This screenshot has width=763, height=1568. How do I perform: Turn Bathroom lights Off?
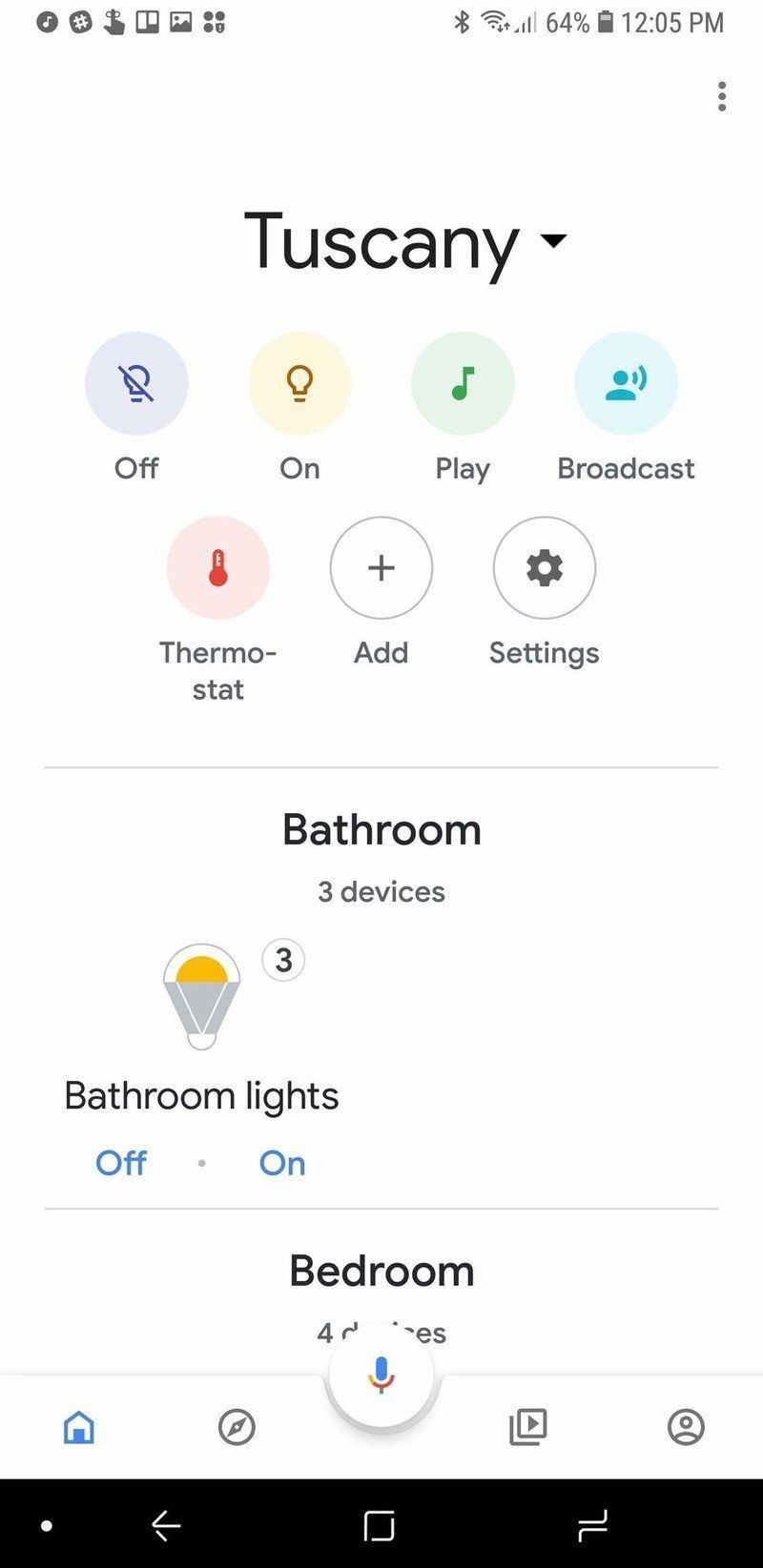(x=120, y=1162)
